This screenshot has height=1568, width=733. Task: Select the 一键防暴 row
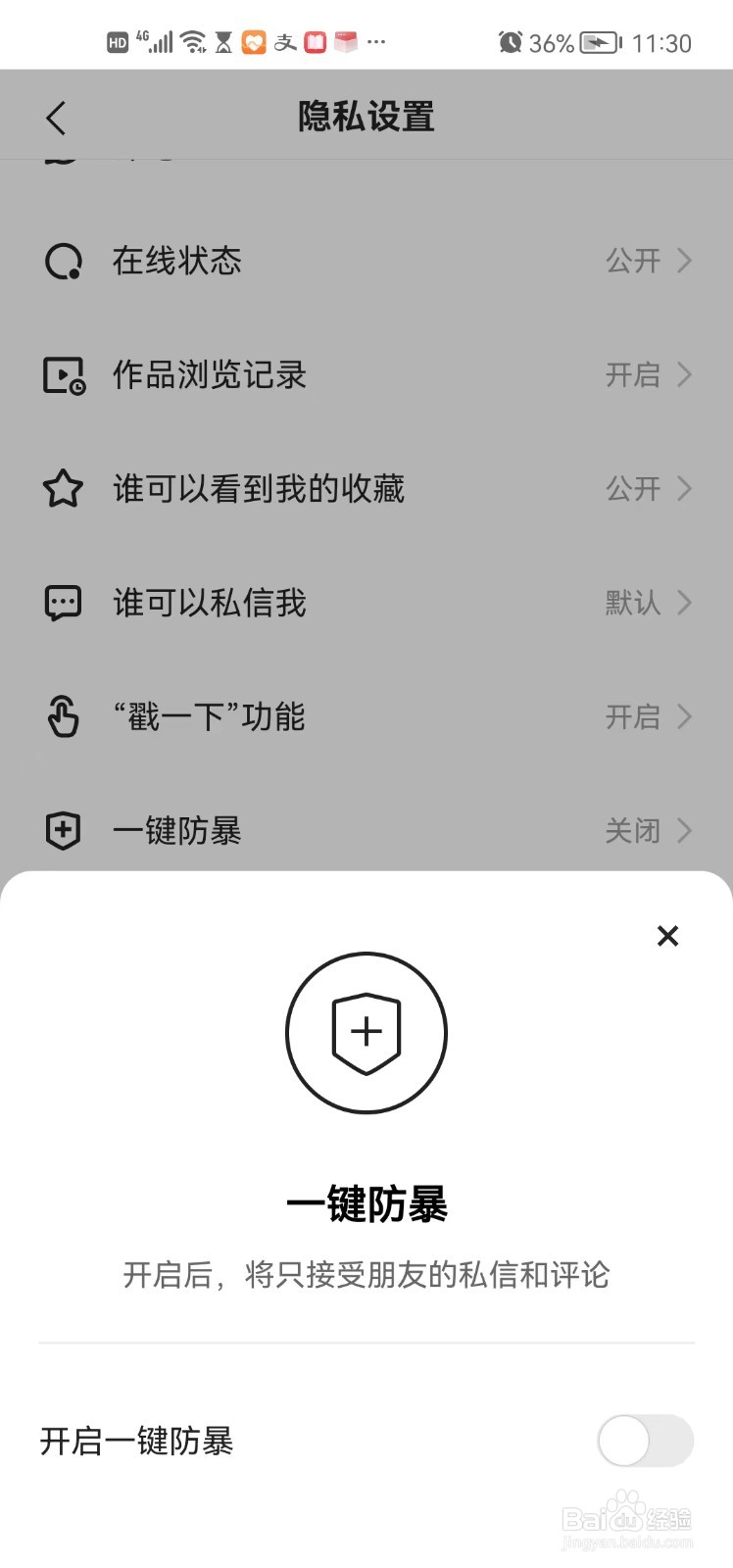coord(366,831)
